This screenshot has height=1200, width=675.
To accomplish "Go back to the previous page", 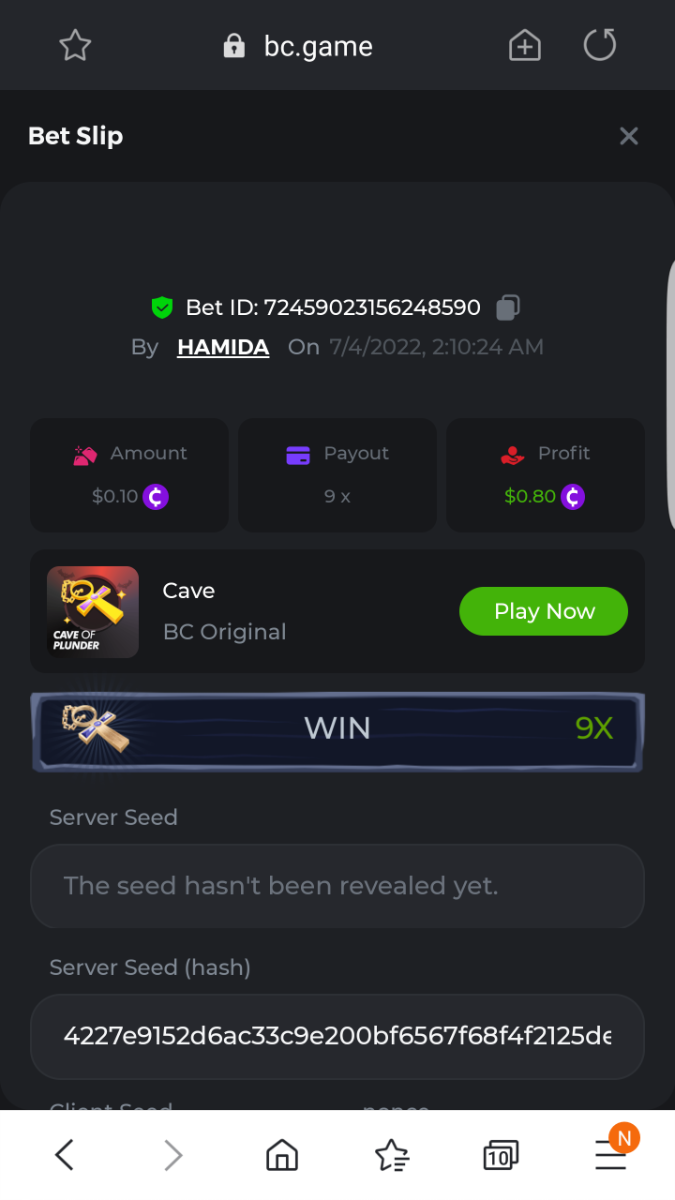I will pos(64,1156).
